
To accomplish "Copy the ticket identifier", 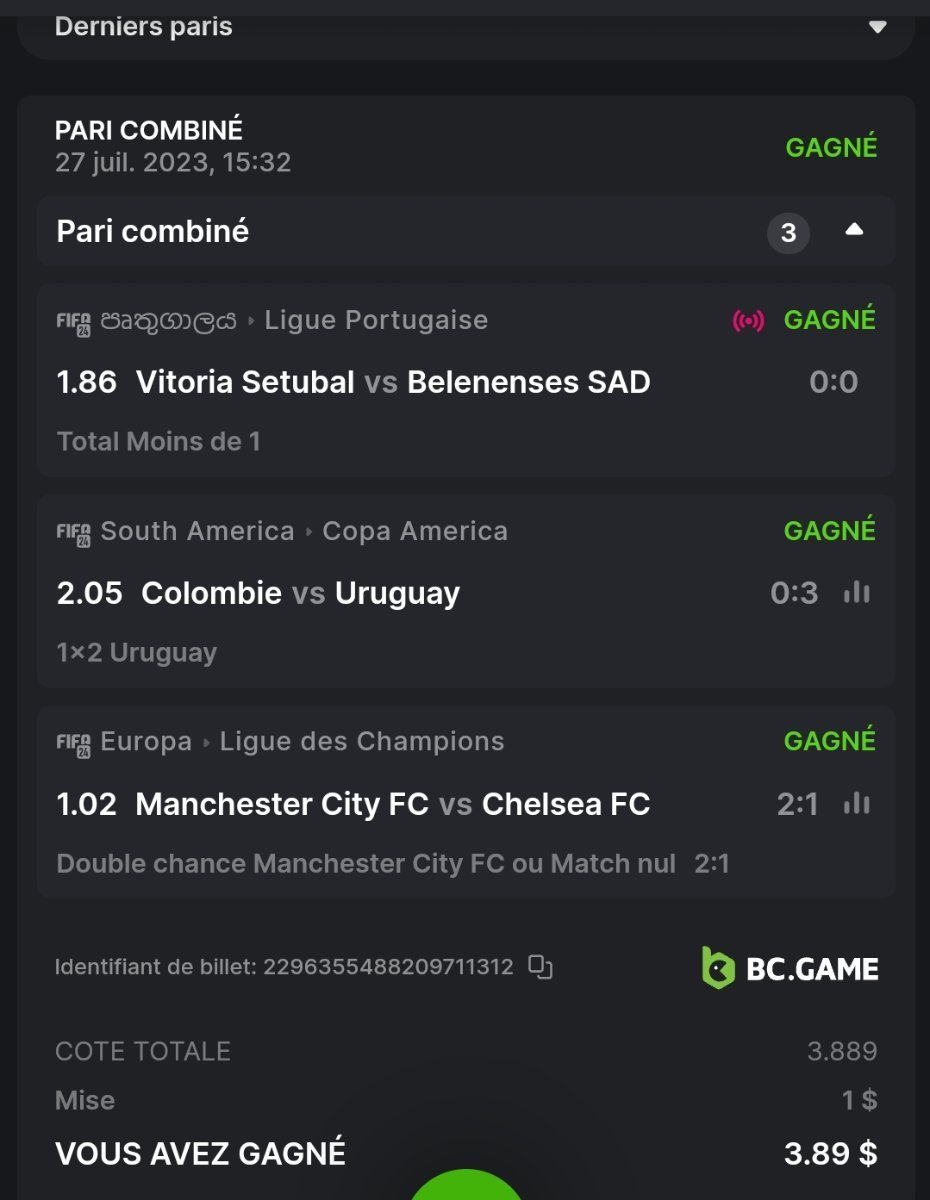I will click(540, 967).
